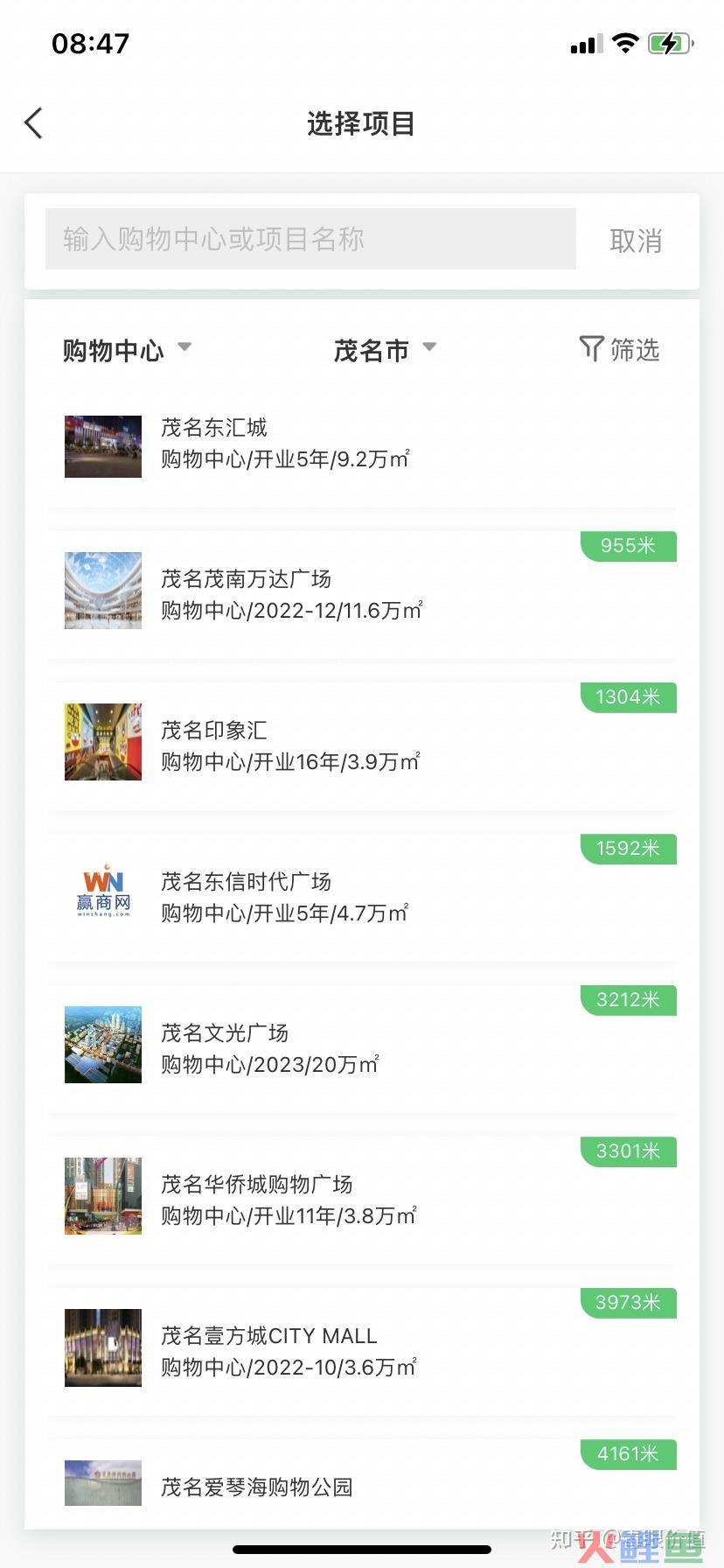Open the 茂名爱琴海购物公园 entry

coord(362,1484)
